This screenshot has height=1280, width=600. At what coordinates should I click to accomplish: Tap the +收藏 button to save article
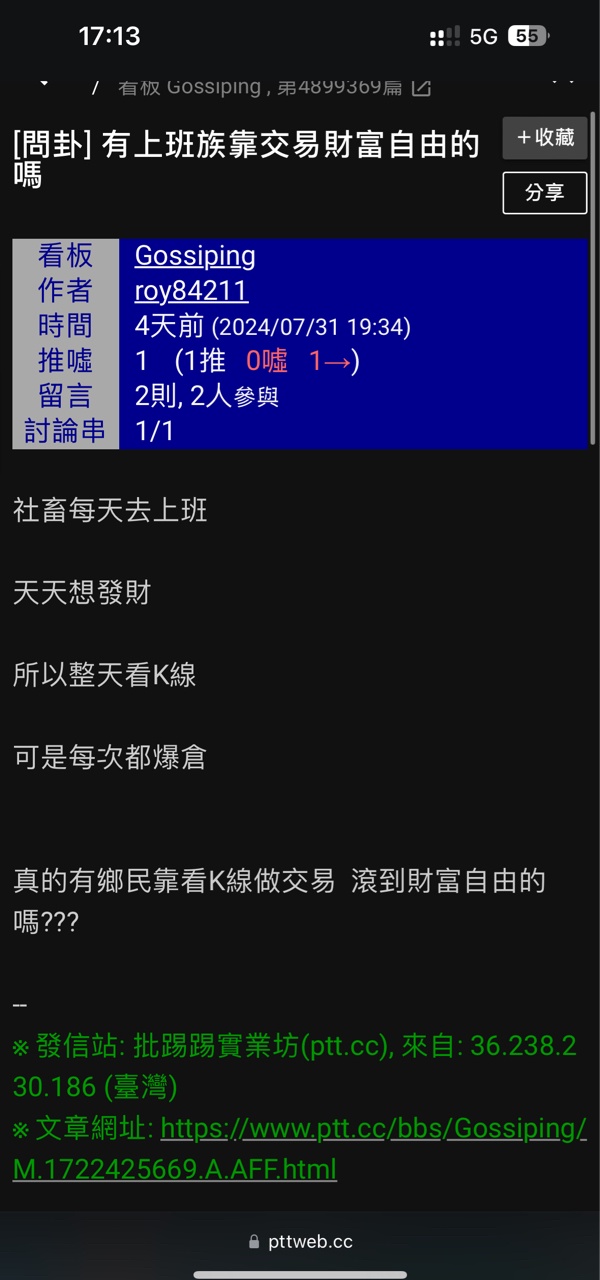coord(545,138)
